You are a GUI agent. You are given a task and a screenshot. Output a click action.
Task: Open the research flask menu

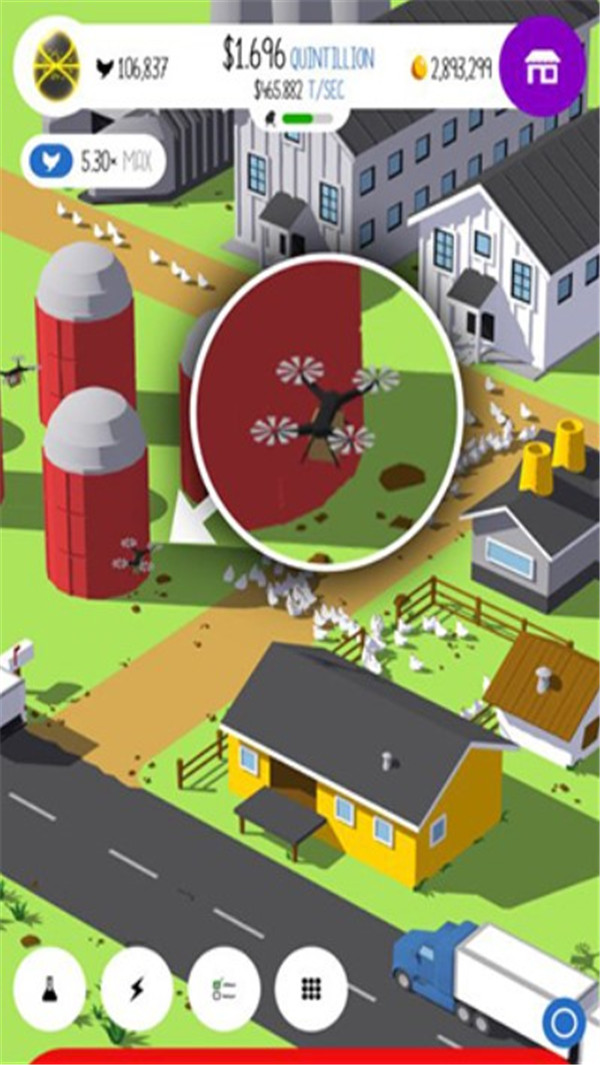point(49,989)
